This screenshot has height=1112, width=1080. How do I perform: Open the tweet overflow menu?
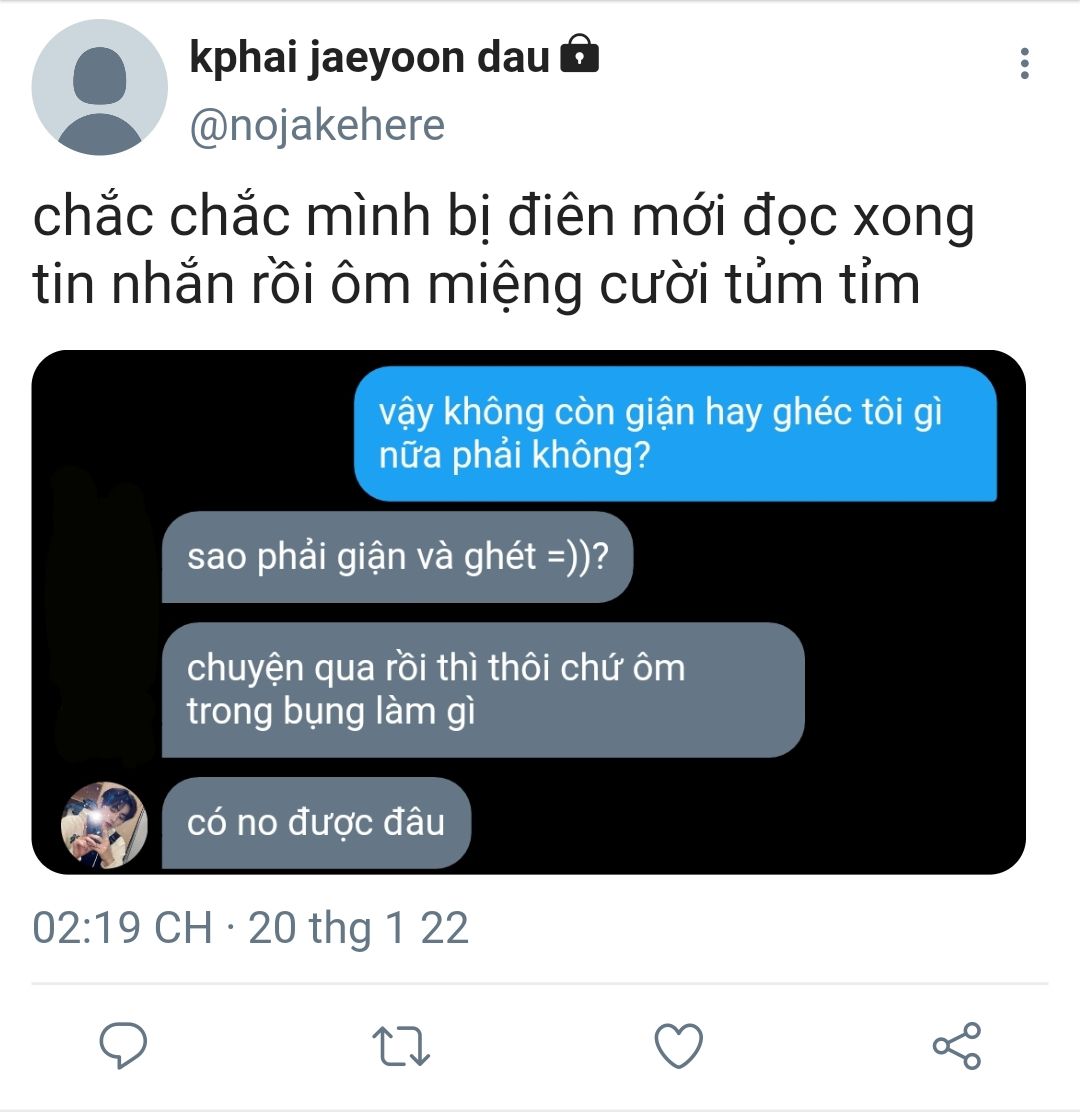pyautogui.click(x=1024, y=64)
